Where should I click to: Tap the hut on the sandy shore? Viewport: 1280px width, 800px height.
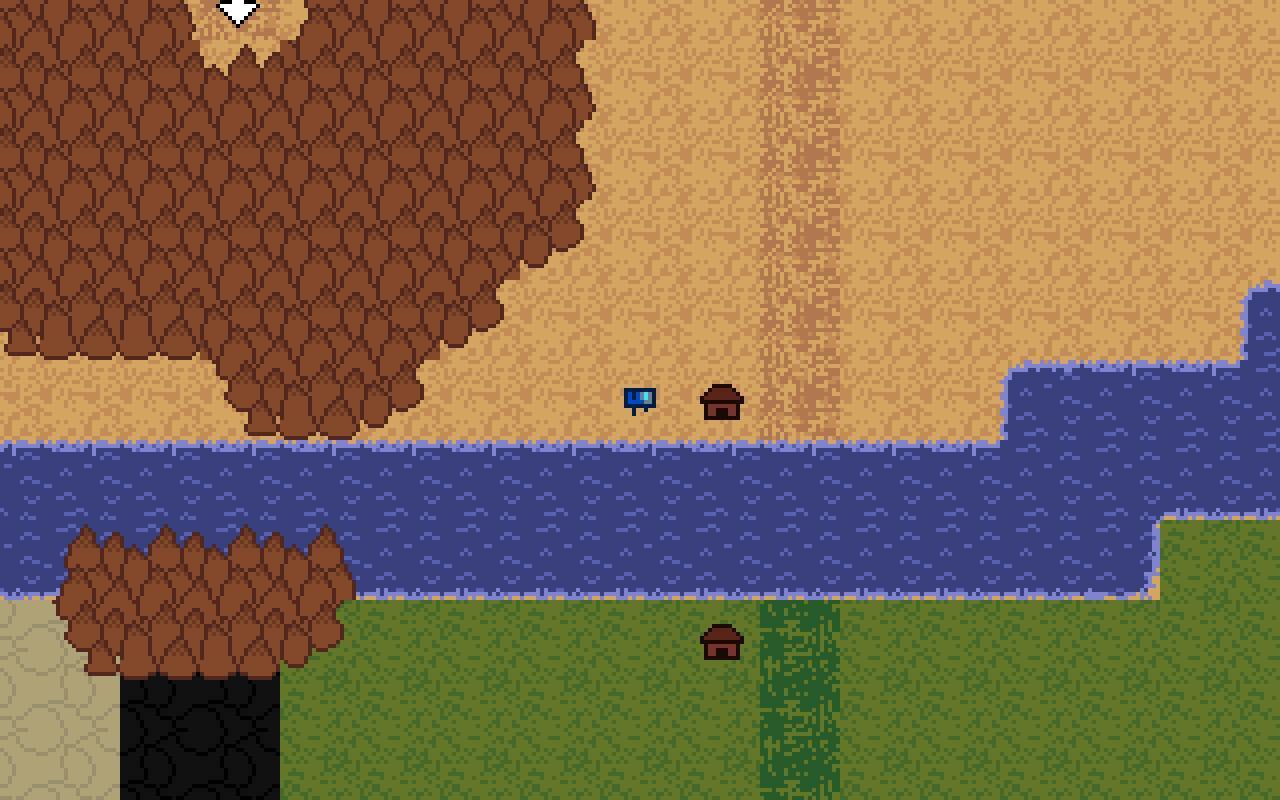[721, 402]
